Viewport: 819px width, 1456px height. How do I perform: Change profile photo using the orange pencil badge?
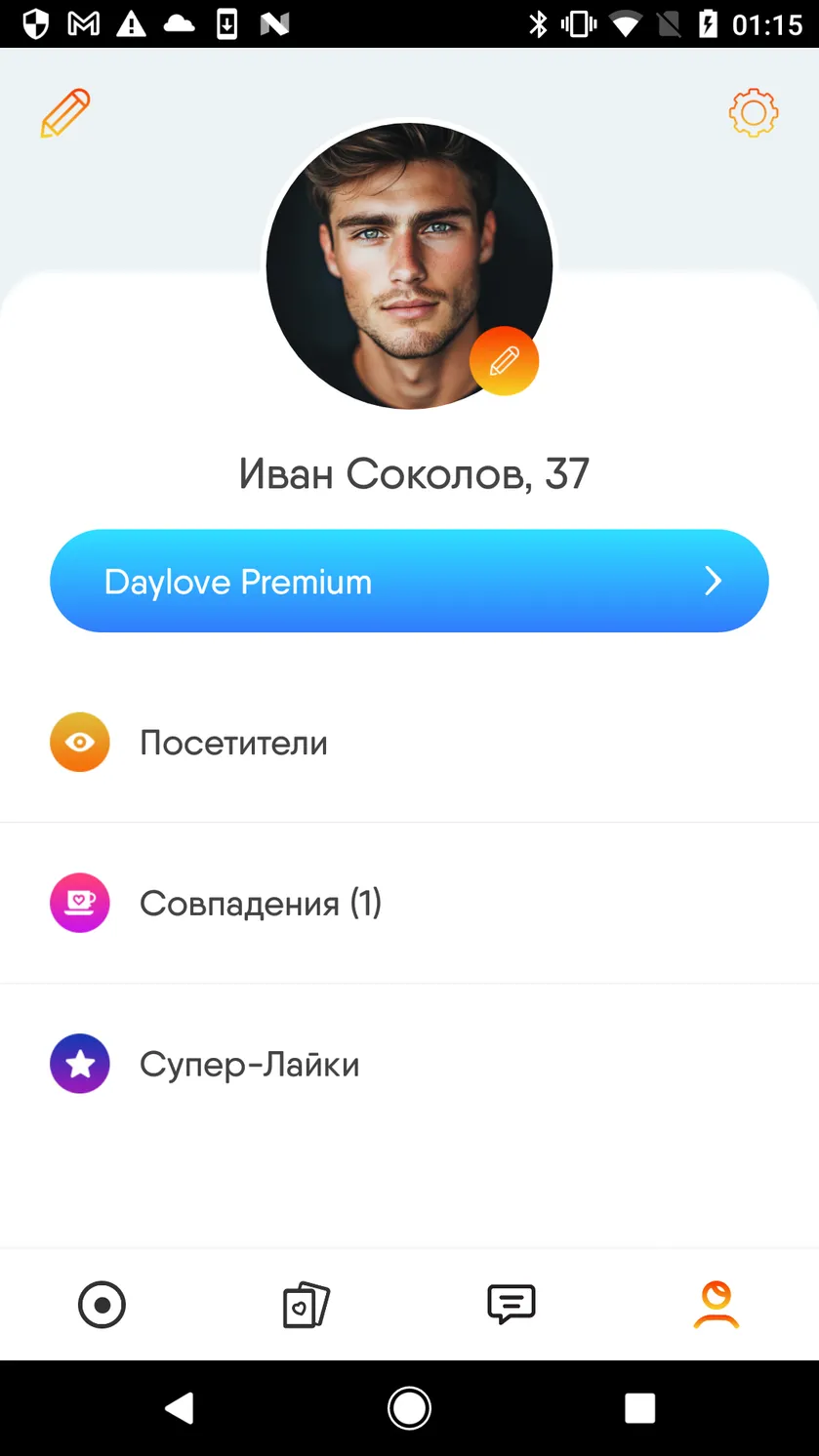pos(504,361)
